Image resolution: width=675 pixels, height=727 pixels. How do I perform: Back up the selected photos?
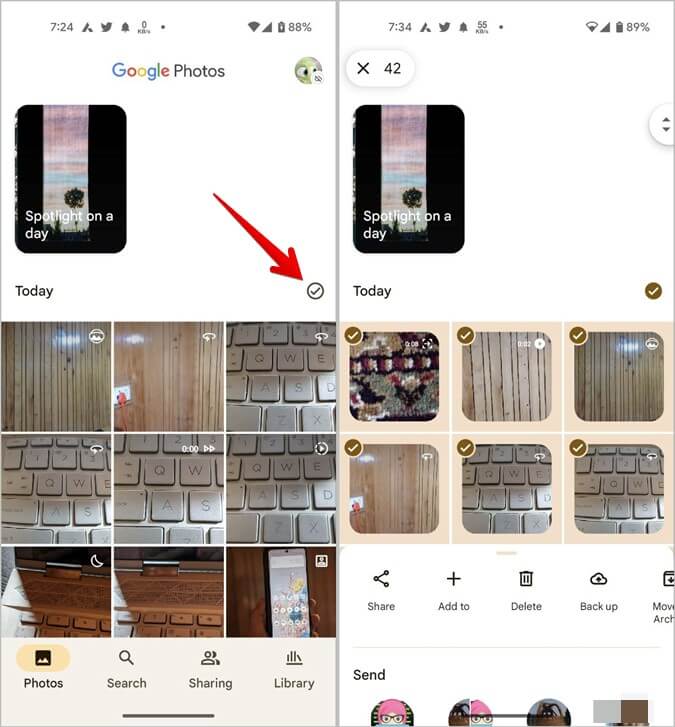click(598, 589)
